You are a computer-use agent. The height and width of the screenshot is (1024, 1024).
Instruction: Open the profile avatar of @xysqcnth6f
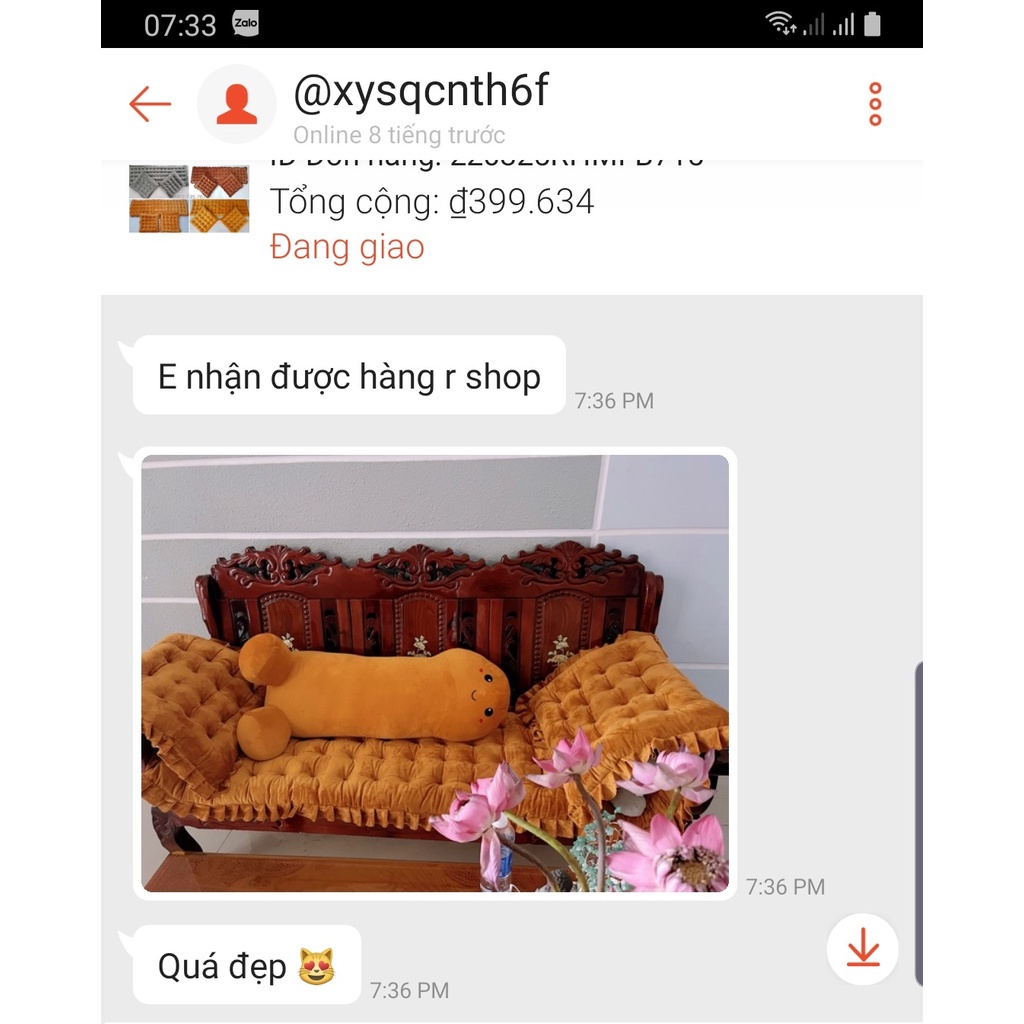pyautogui.click(x=237, y=104)
